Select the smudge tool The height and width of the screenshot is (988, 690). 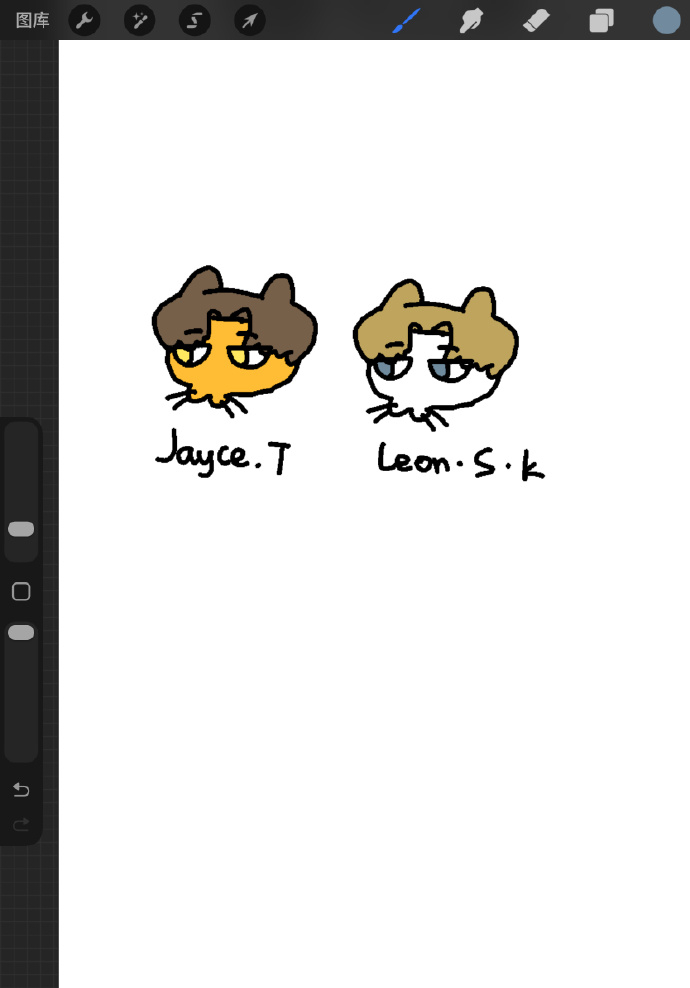coord(470,20)
